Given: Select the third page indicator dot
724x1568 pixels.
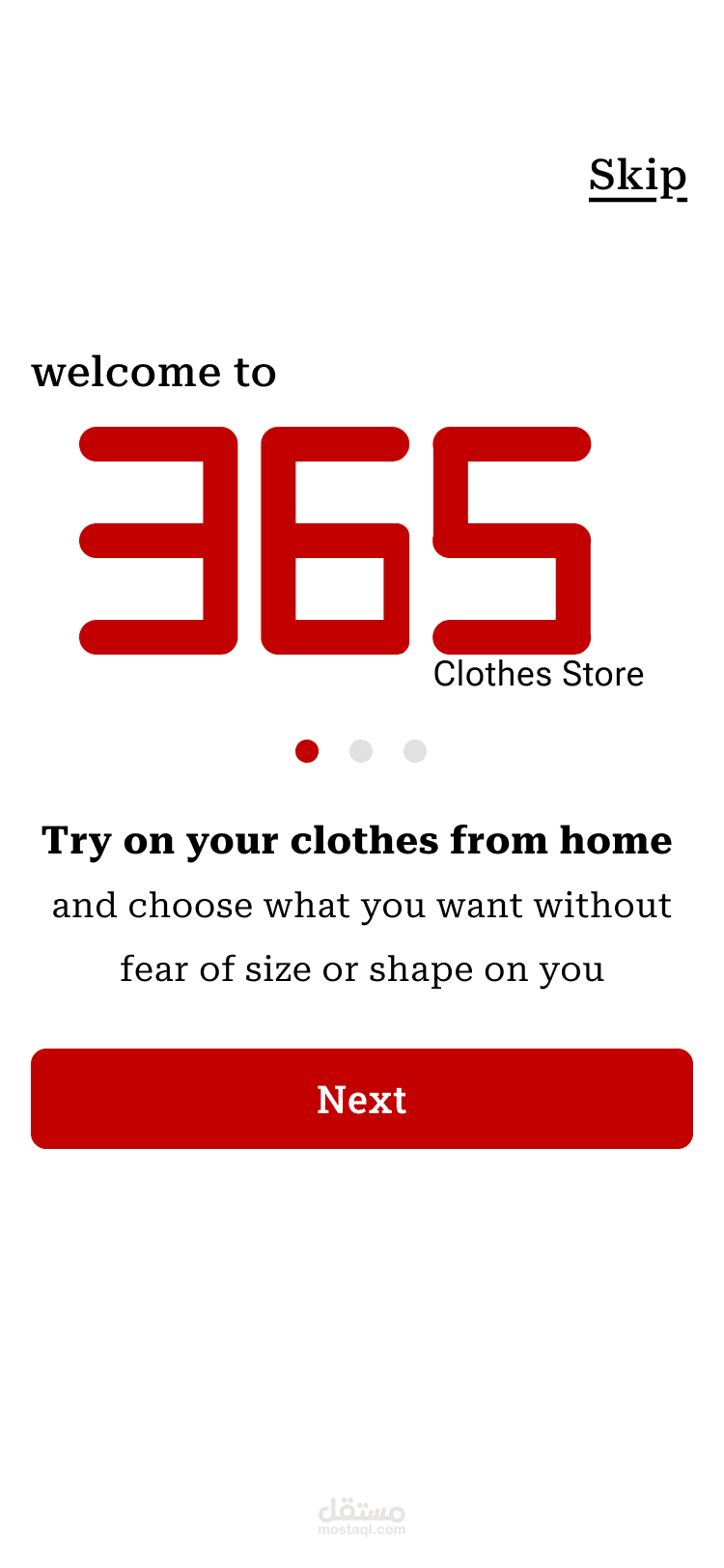Looking at the screenshot, I should (x=415, y=751).
